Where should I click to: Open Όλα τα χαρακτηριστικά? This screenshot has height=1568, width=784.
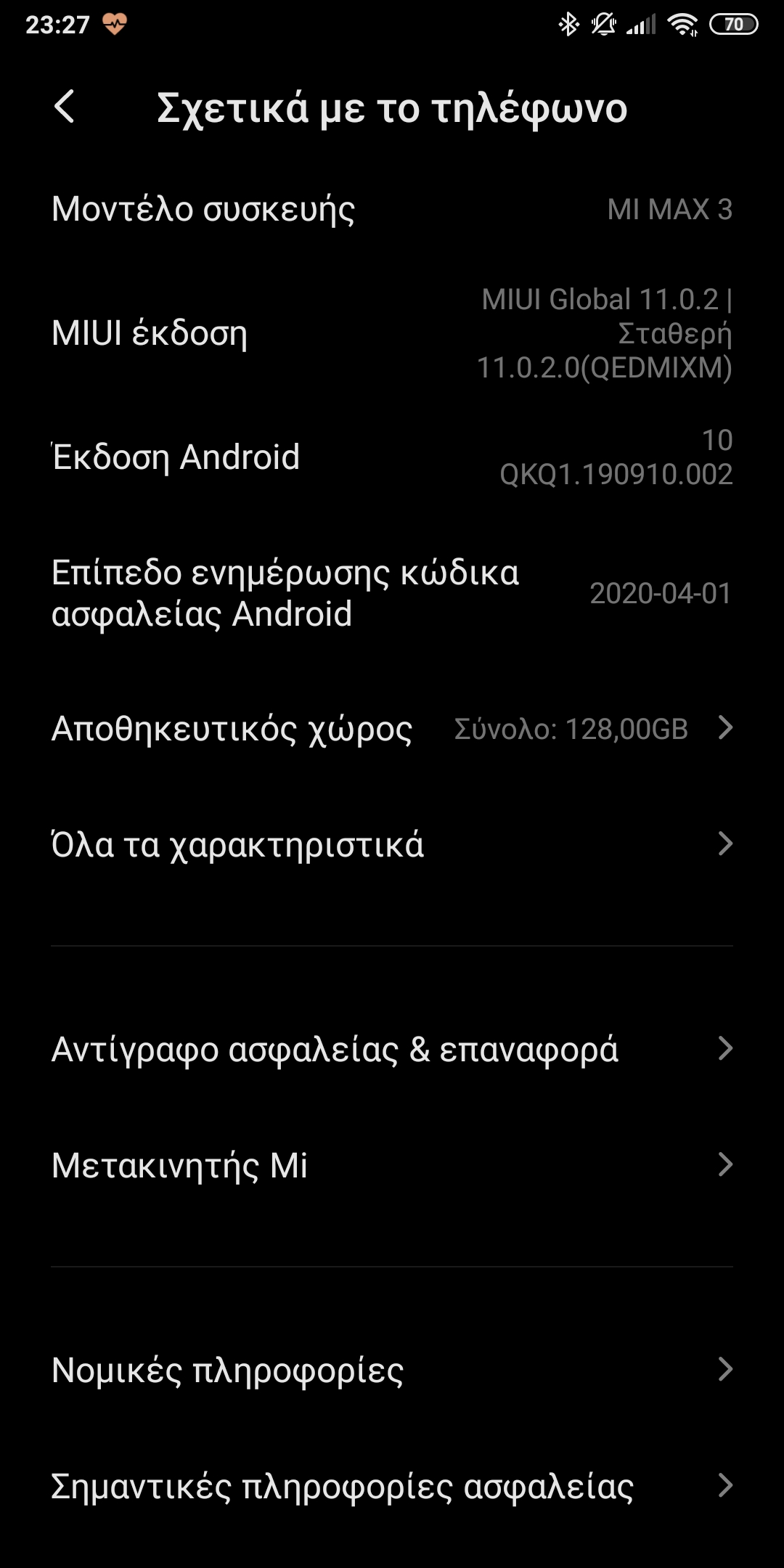coord(392,844)
